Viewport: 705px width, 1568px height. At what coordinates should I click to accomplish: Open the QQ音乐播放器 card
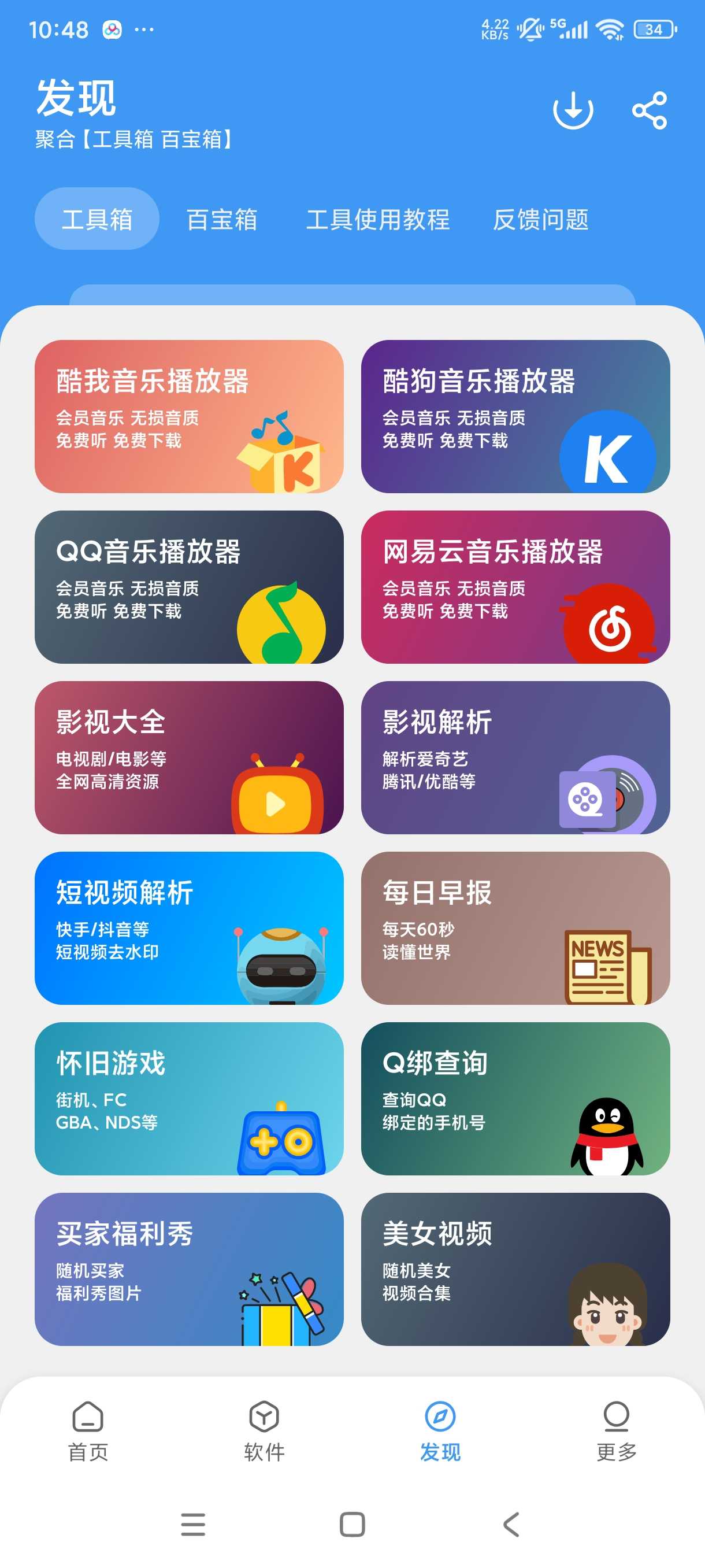[188, 587]
